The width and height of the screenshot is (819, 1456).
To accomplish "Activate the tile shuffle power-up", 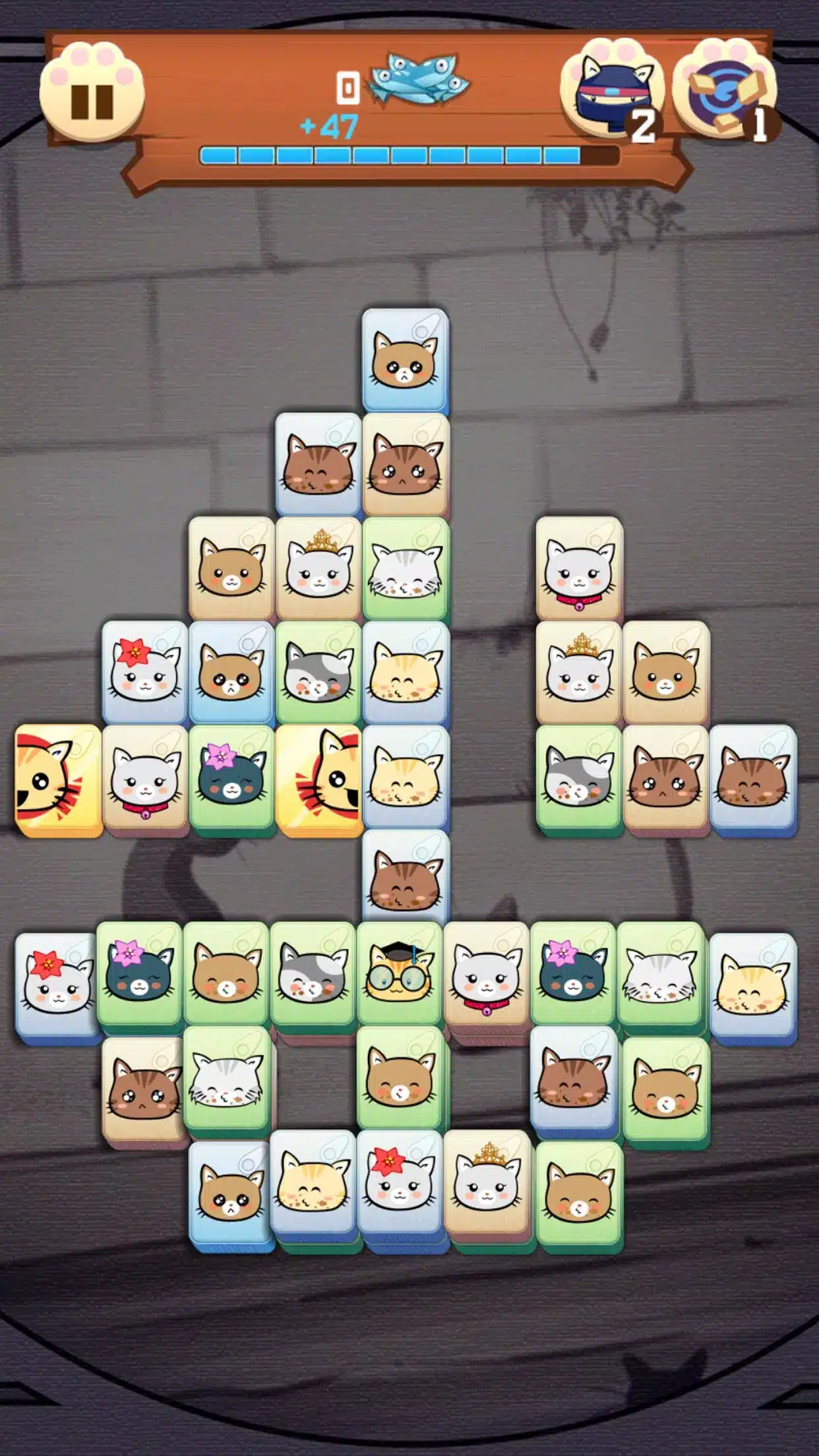I will (x=725, y=90).
